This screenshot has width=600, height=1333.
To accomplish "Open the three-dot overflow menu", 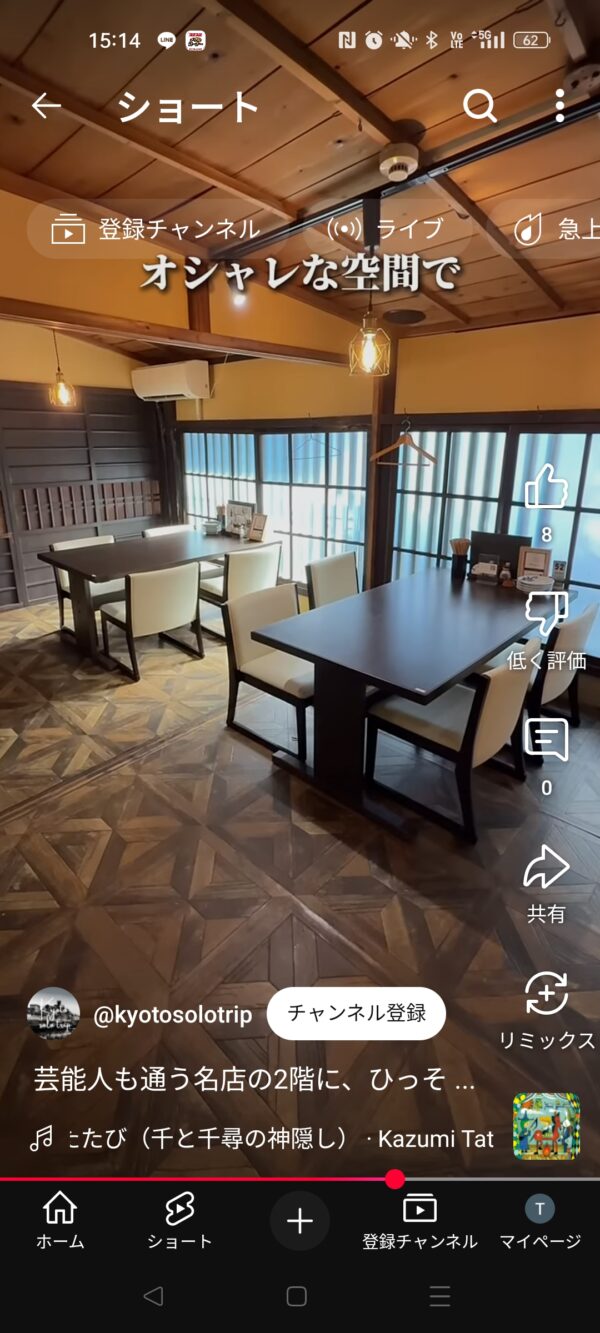I will coord(560,106).
